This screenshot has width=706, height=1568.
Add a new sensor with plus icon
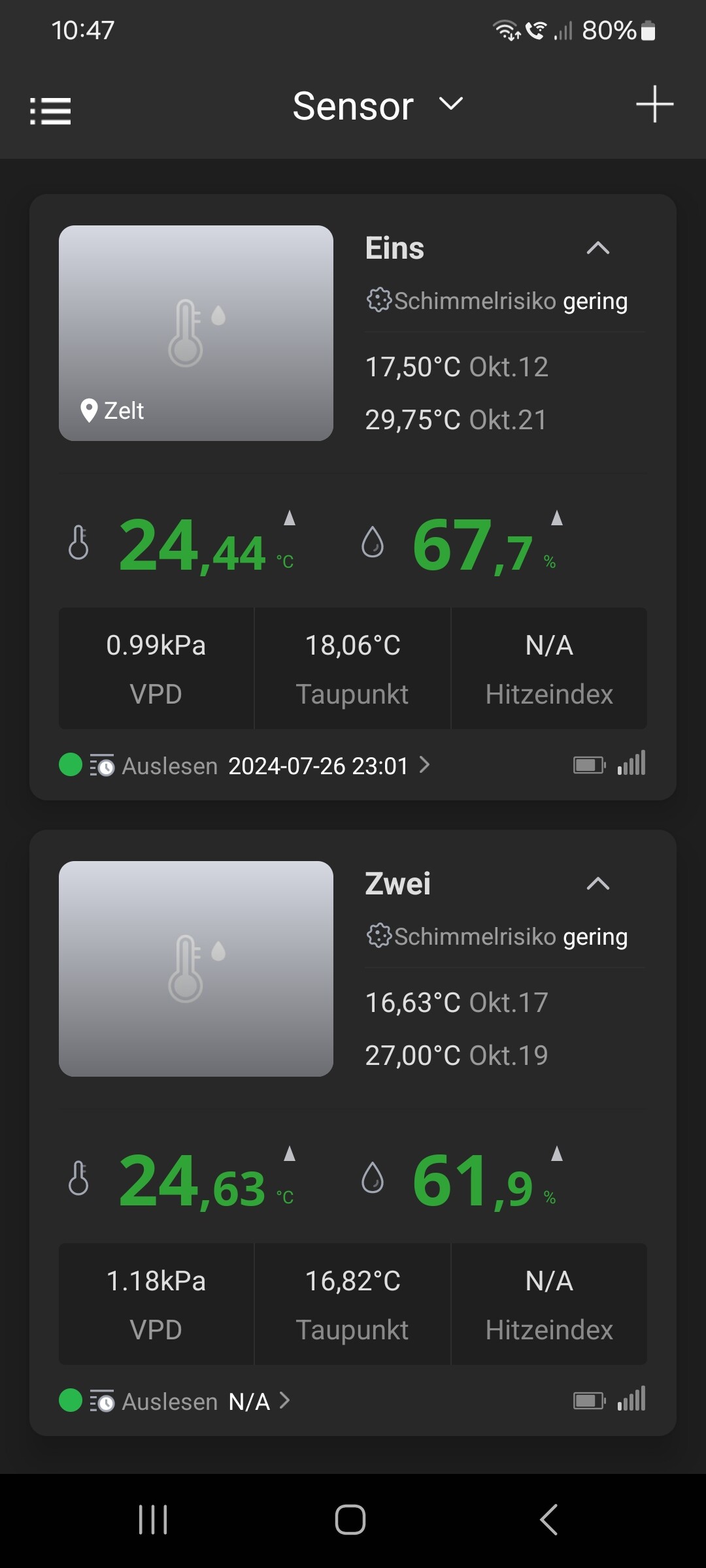(x=654, y=105)
